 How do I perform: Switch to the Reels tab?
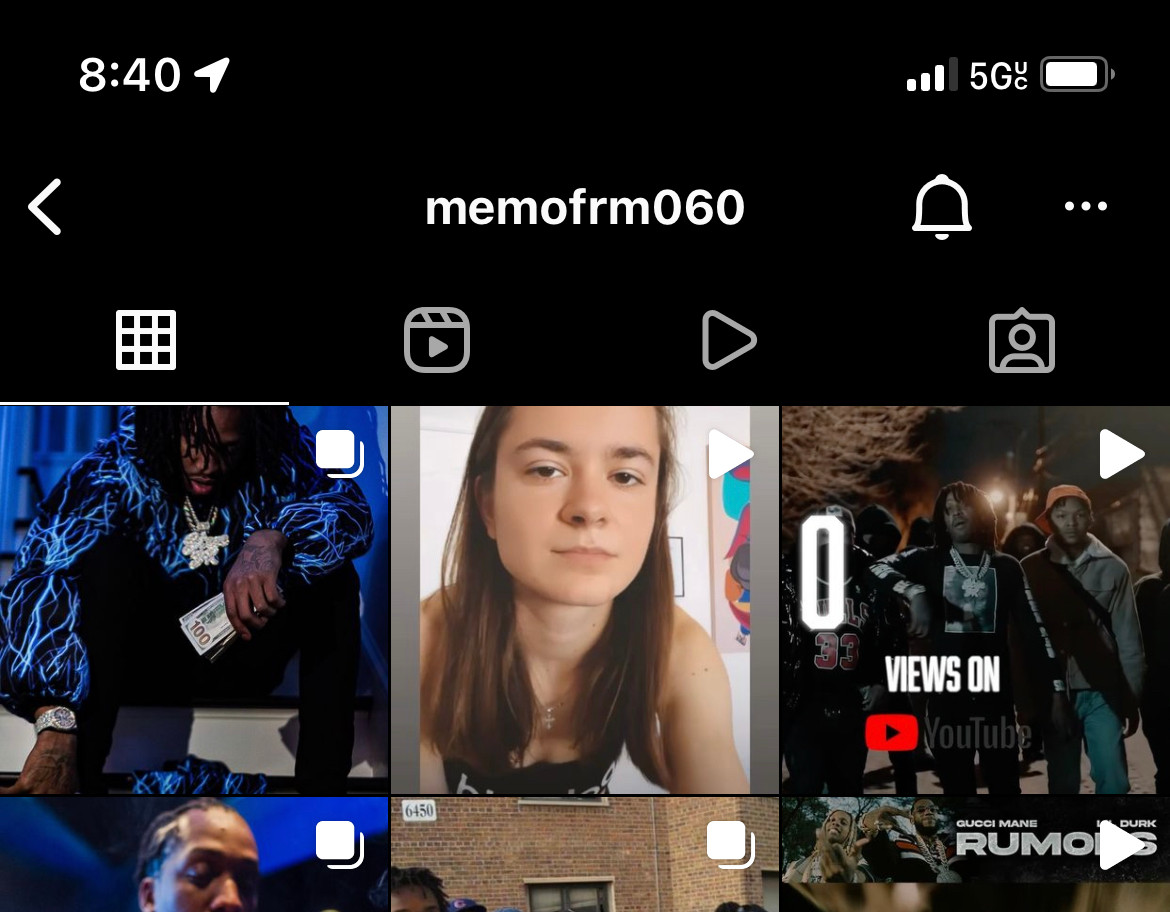click(437, 340)
